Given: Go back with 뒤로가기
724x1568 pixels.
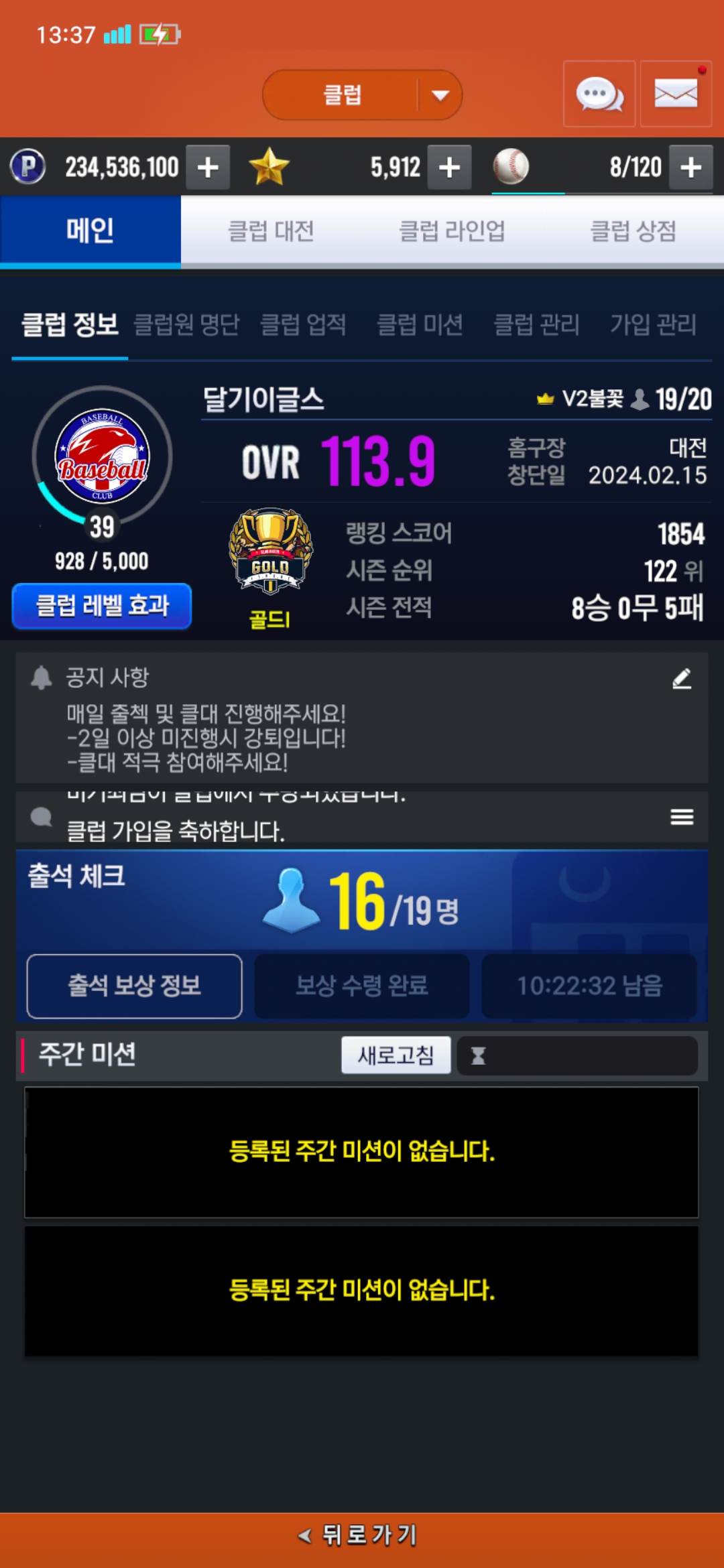Looking at the screenshot, I should pos(362,1534).
